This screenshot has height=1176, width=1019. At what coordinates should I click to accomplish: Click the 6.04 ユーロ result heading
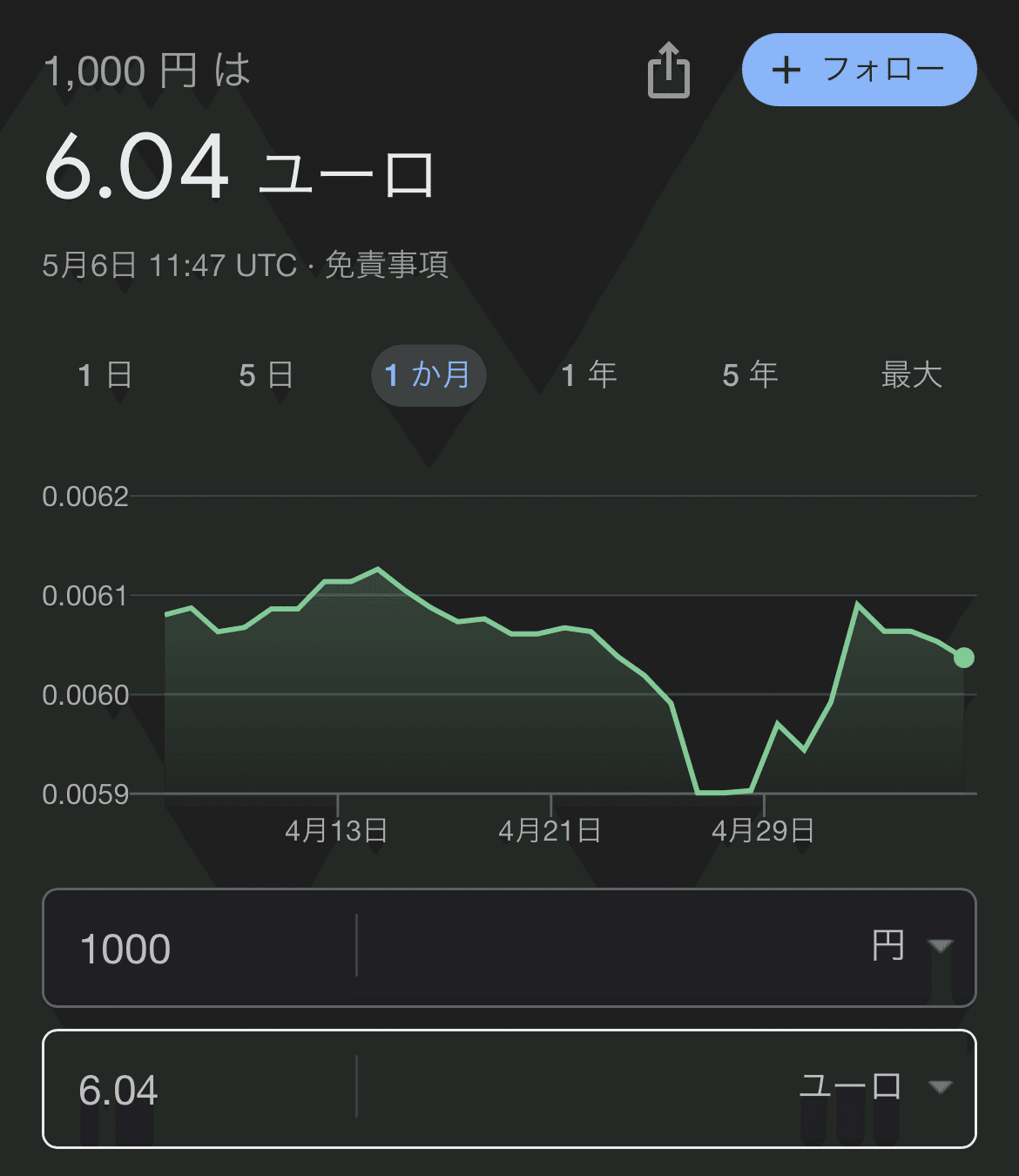241,169
